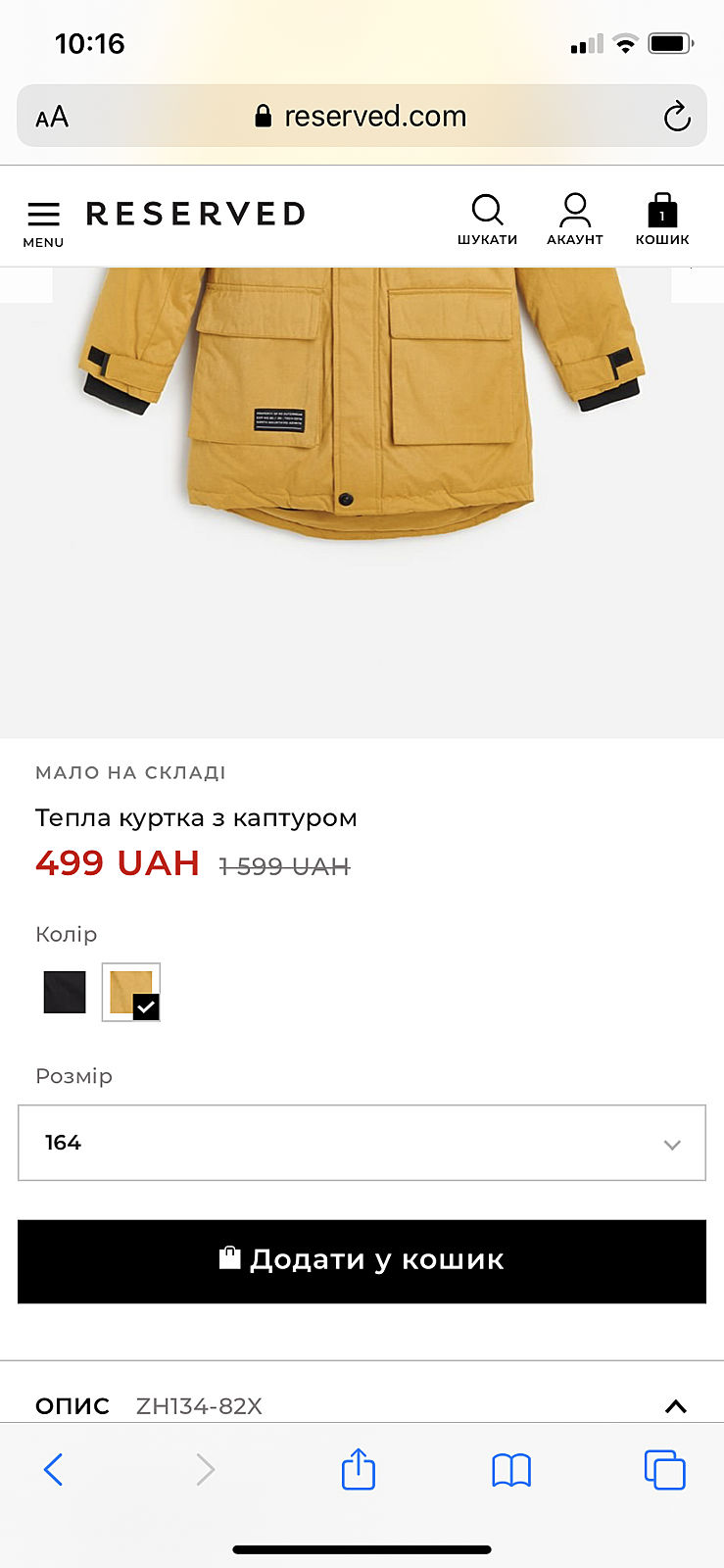This screenshot has height=1568, width=724.
Task: Tap Додати у кошик button
Action: coord(362,1260)
